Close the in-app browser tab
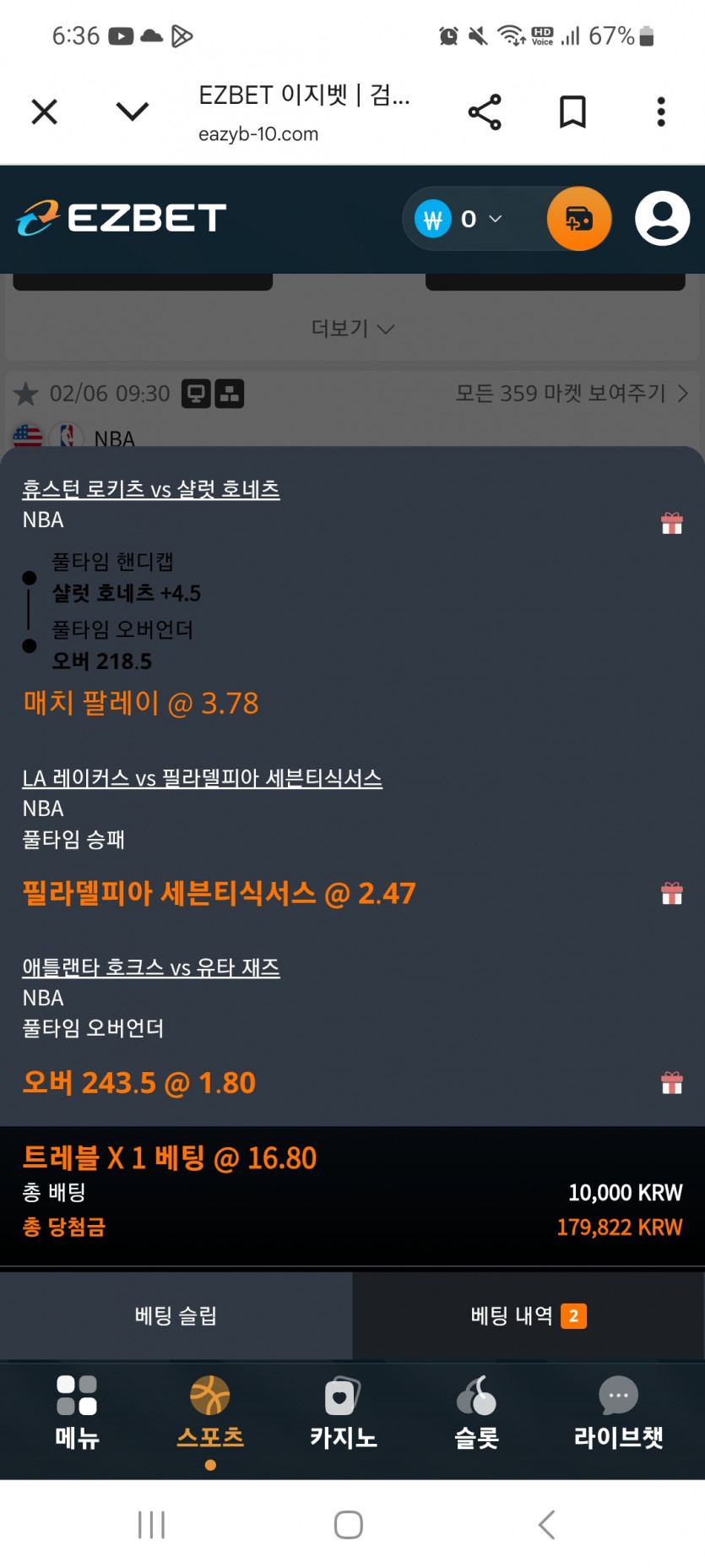 tap(44, 112)
